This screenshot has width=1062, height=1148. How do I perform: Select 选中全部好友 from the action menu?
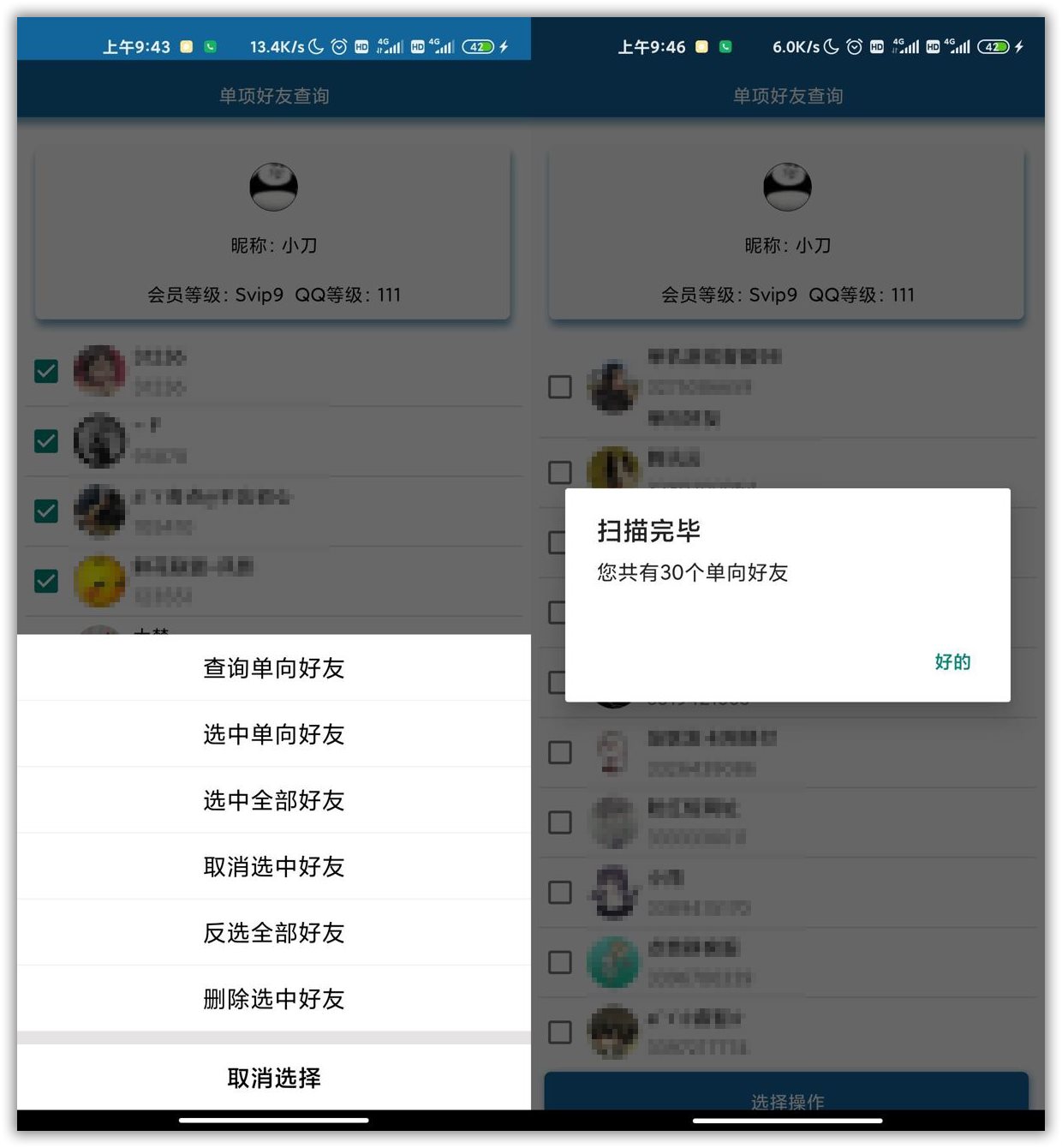click(272, 801)
